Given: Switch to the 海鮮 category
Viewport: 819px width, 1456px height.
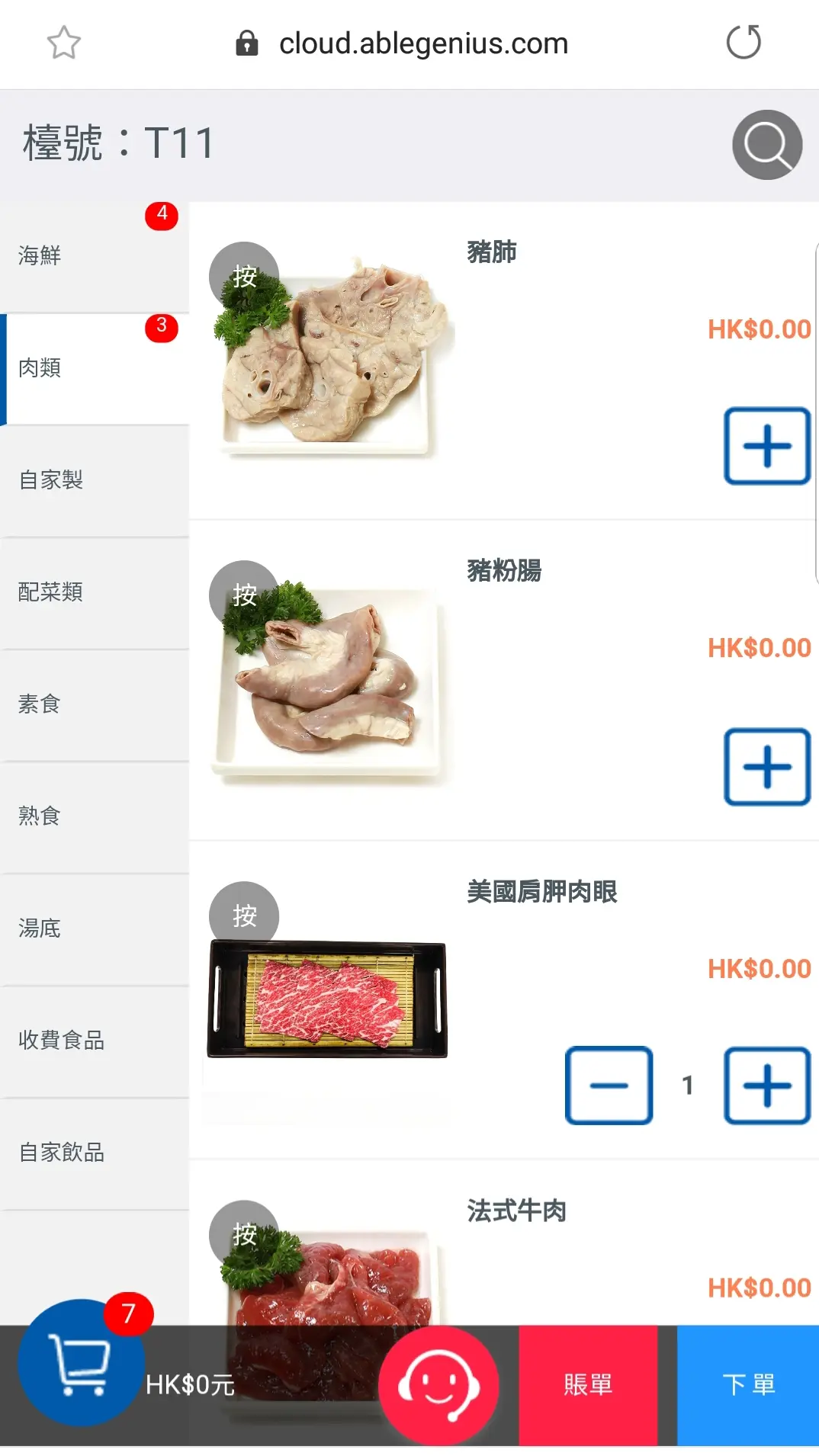Looking at the screenshot, I should click(94, 256).
